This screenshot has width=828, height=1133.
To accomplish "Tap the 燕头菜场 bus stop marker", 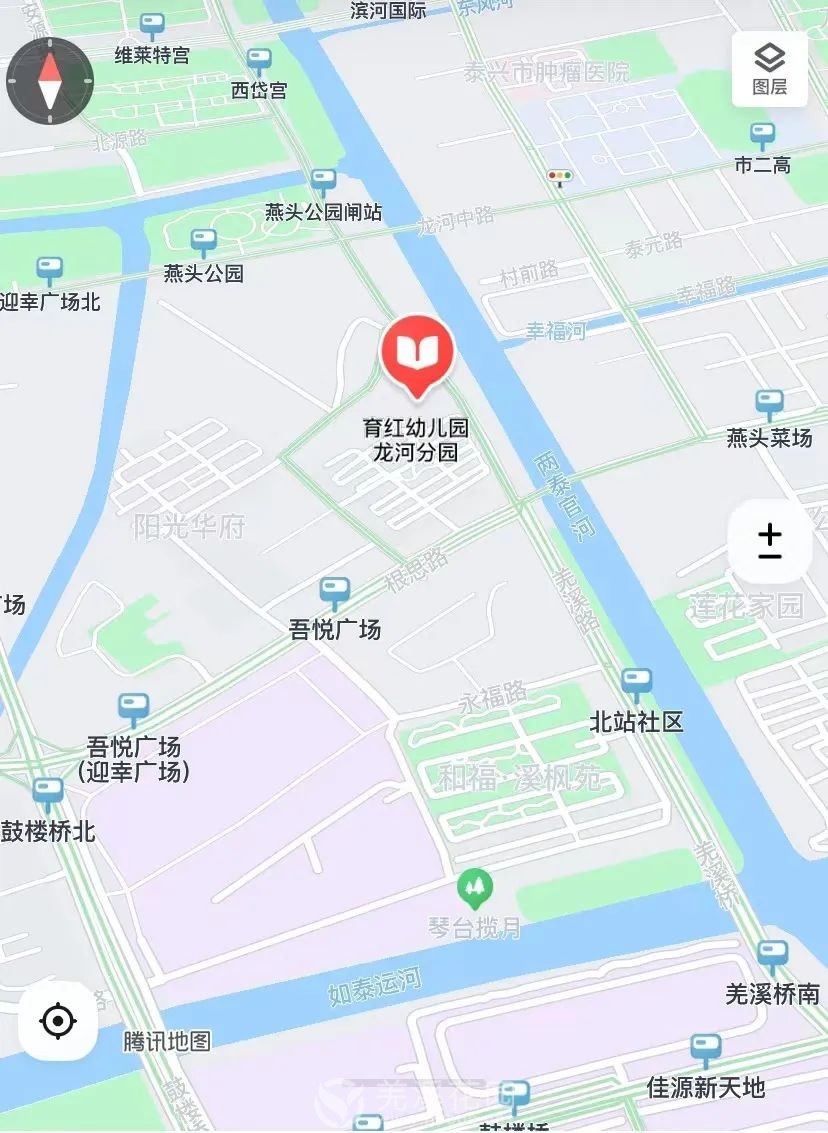I will click(769, 405).
